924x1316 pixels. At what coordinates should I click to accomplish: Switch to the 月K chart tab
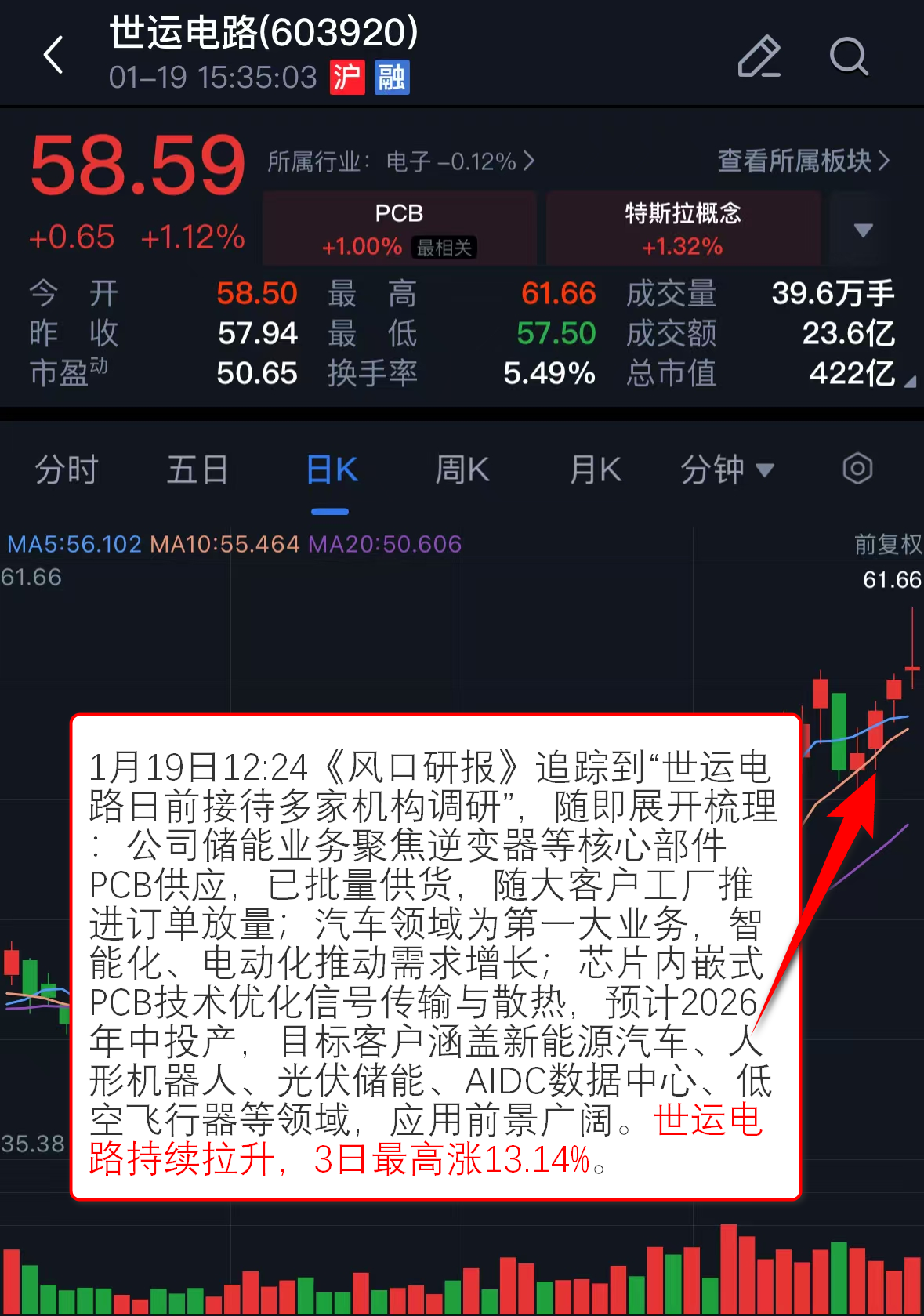596,470
